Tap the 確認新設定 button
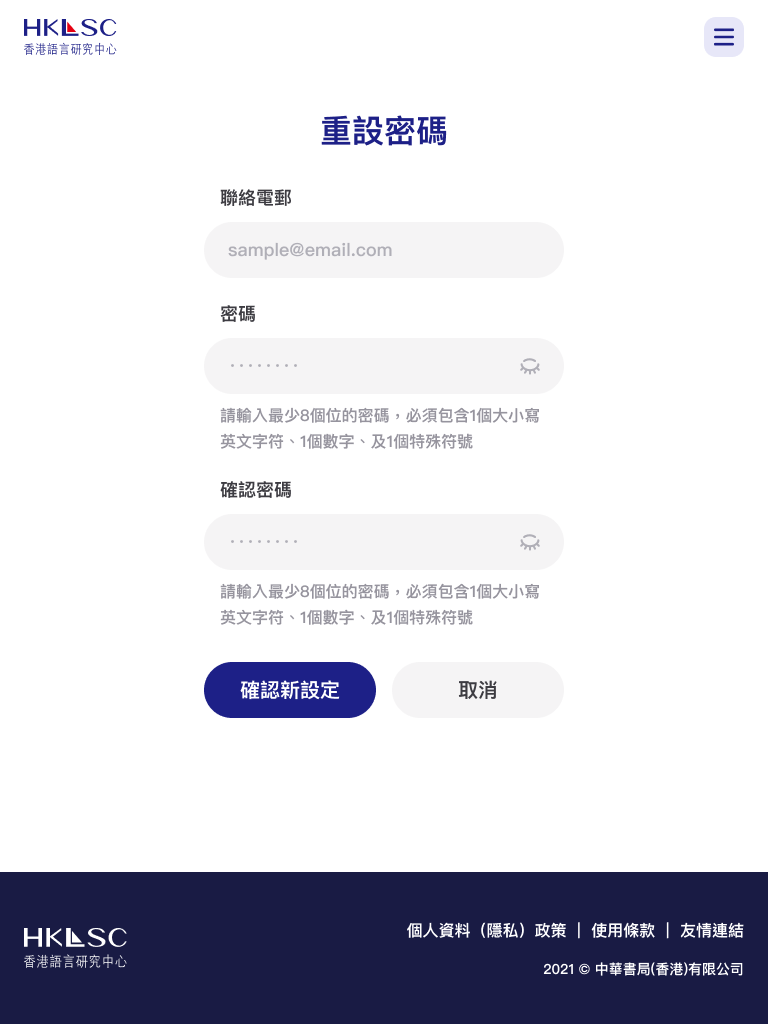 point(290,690)
